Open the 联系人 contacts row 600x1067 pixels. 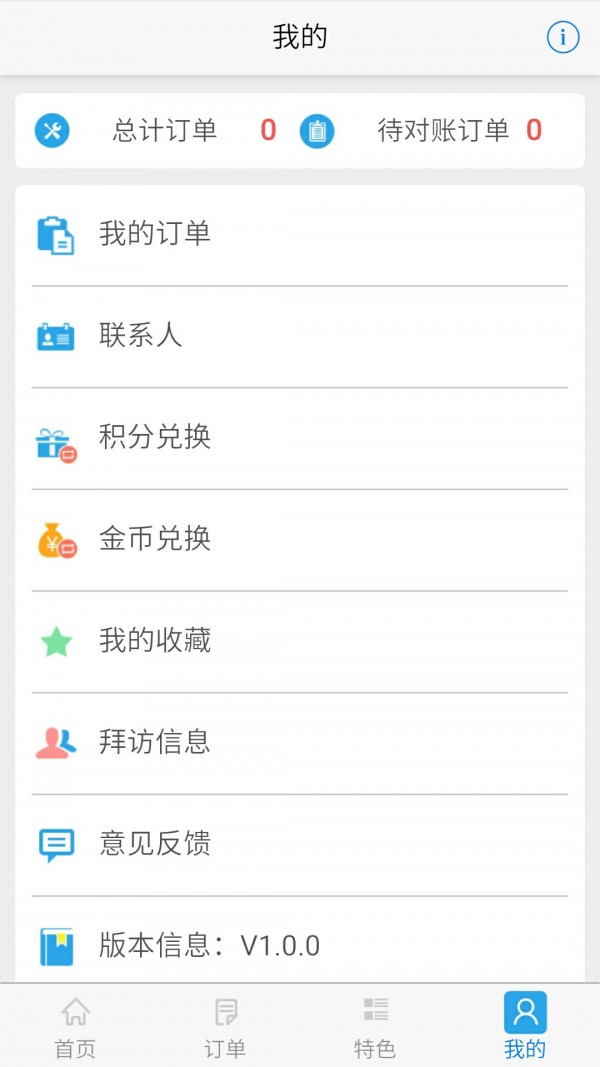pyautogui.click(x=300, y=337)
